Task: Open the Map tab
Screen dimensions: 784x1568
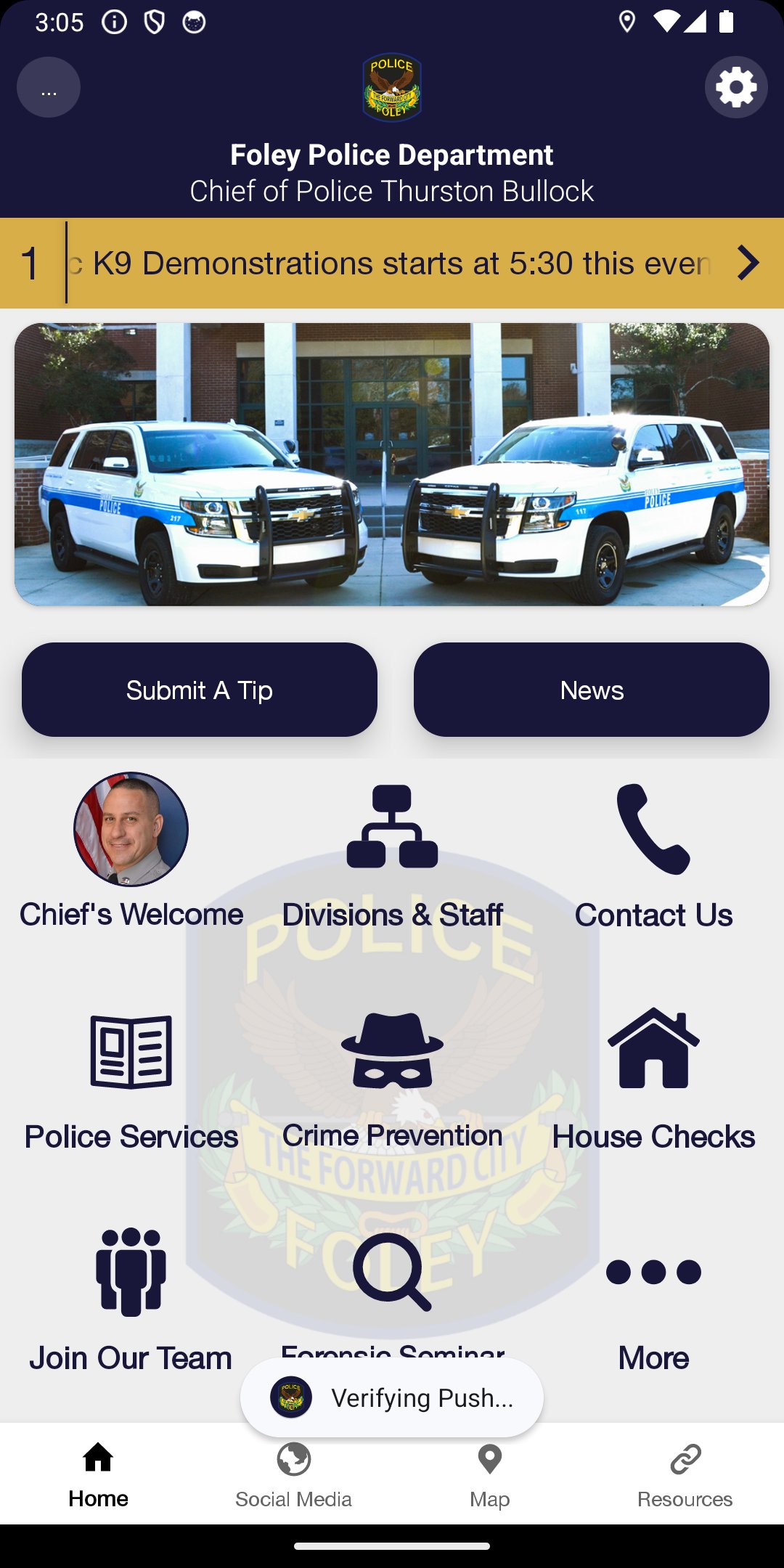Action: coord(489,1481)
